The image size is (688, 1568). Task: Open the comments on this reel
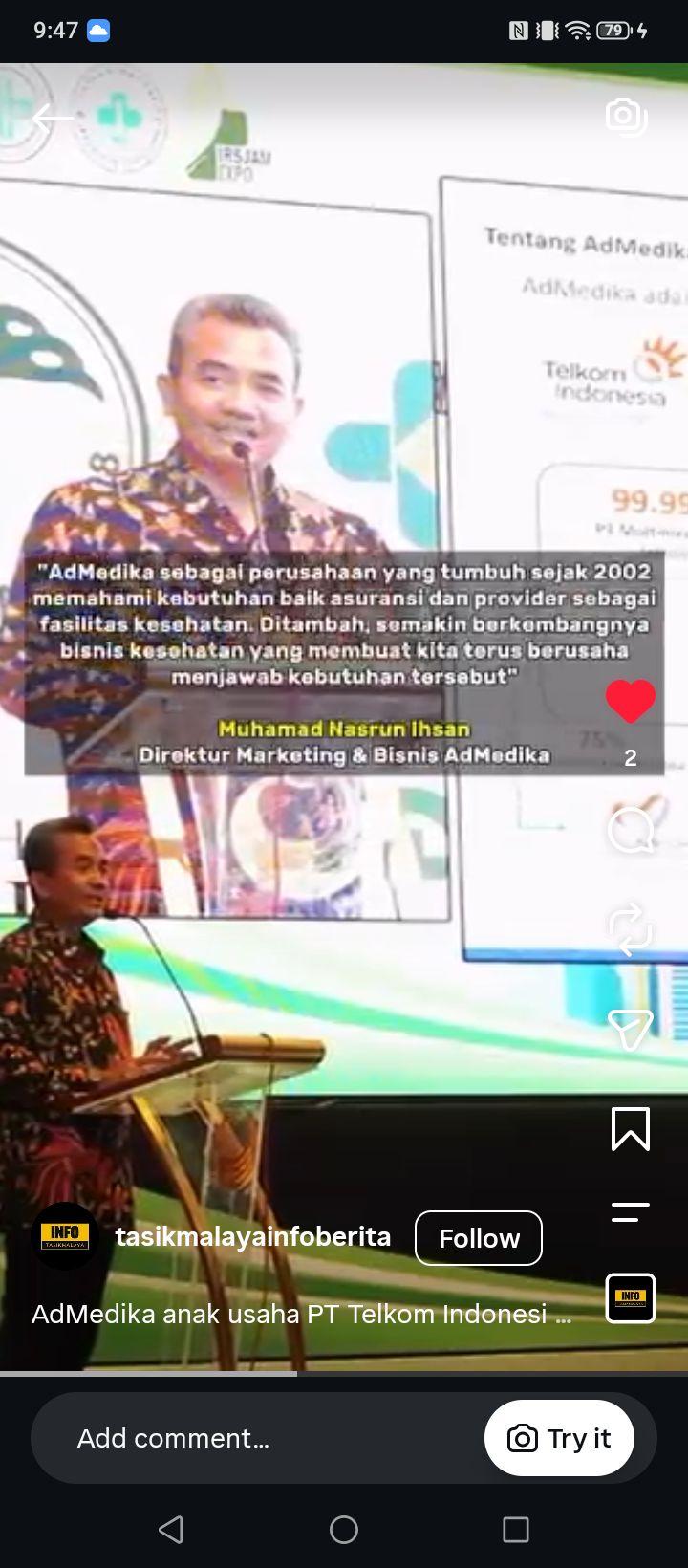631,830
